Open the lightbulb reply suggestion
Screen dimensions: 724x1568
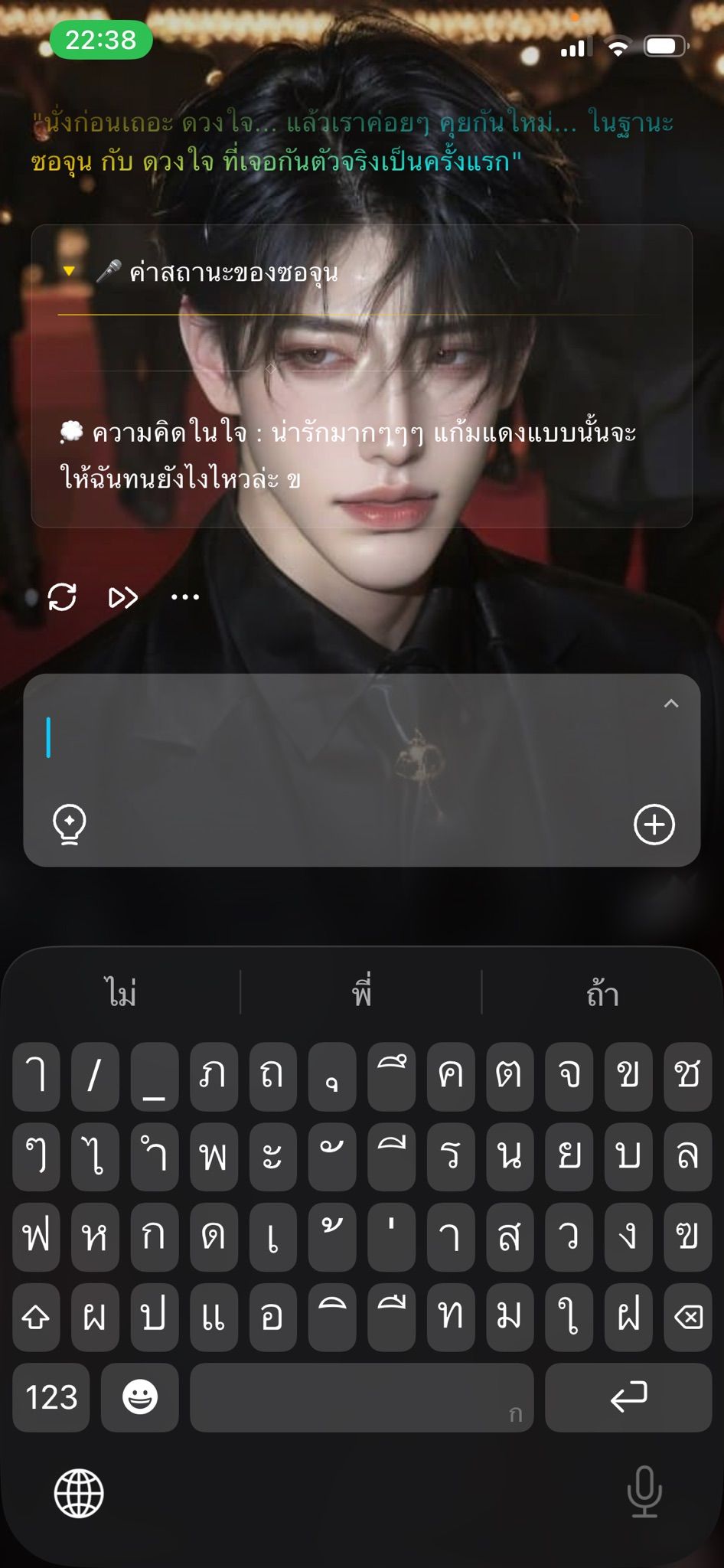coord(70,825)
